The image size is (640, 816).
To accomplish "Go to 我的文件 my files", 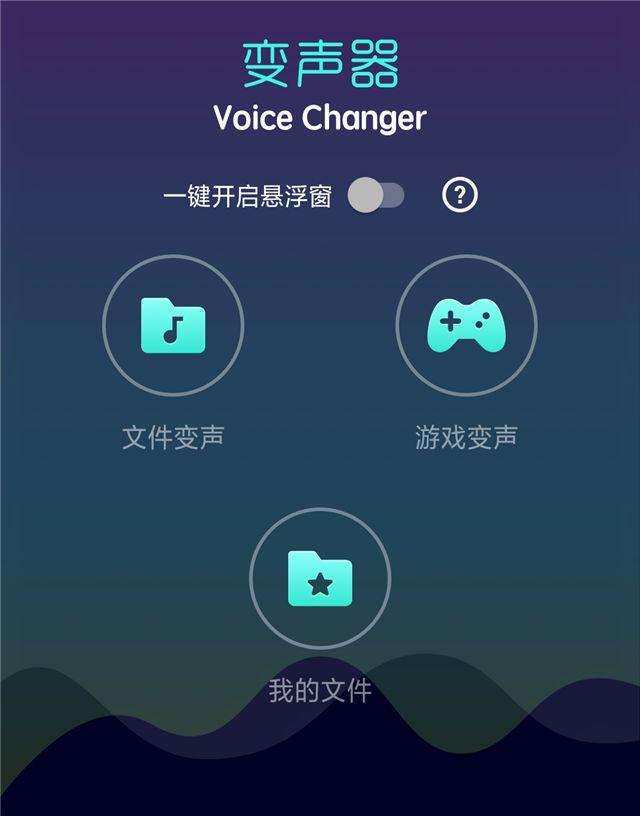I will [x=320, y=579].
